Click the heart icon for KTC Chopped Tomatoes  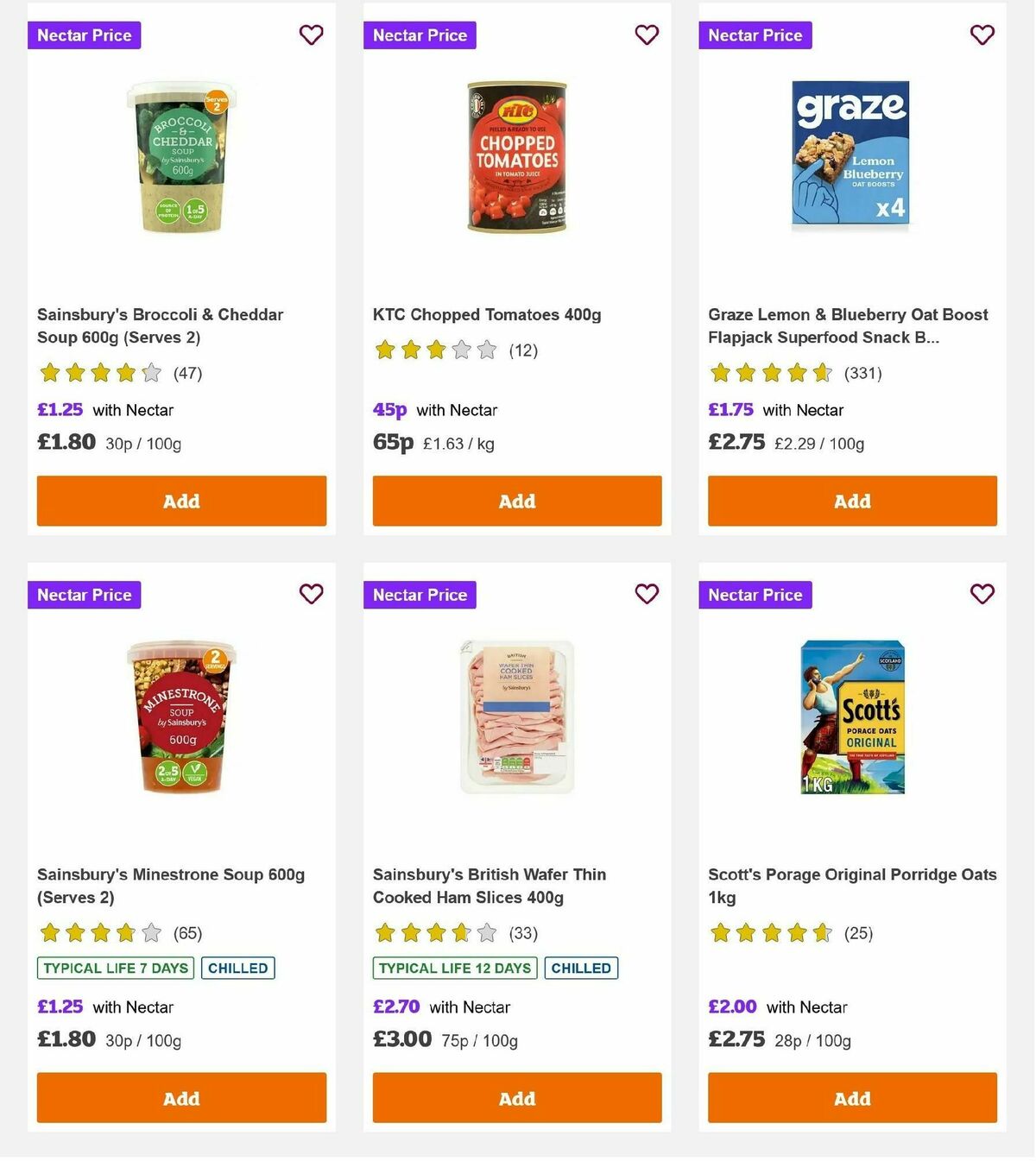click(646, 35)
